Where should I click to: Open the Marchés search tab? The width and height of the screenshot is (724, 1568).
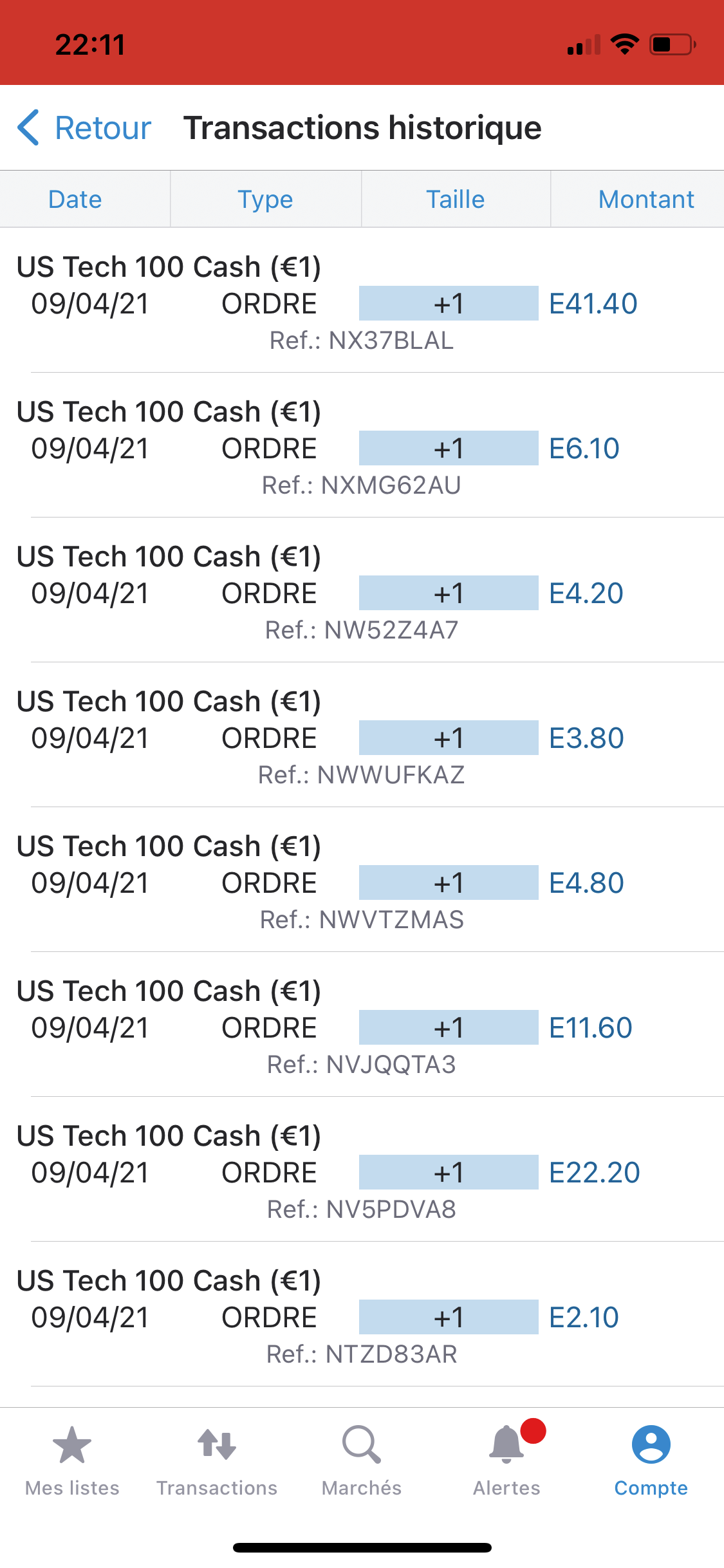[362, 1461]
